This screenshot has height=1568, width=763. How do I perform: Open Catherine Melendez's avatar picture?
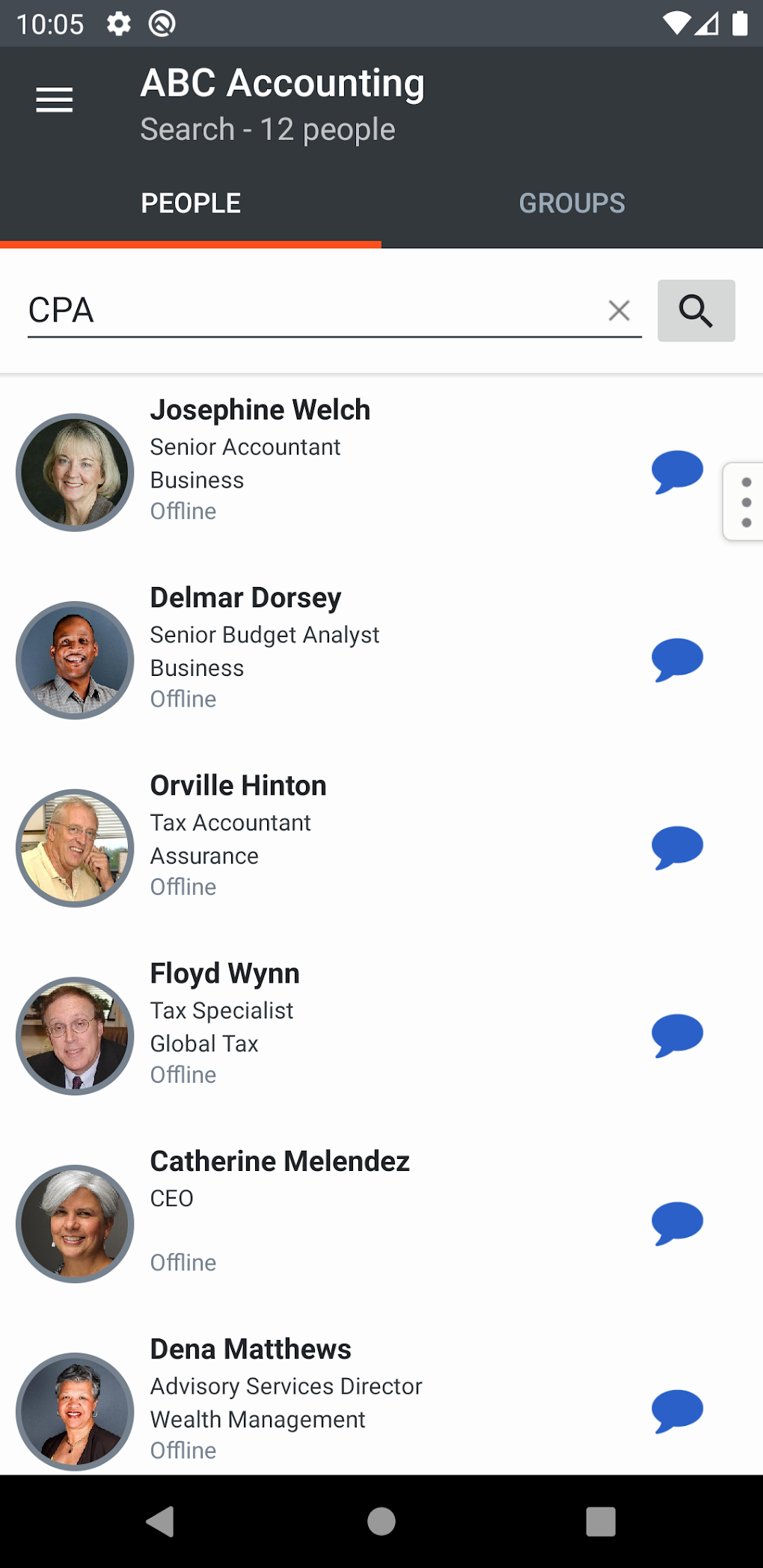point(75,1224)
